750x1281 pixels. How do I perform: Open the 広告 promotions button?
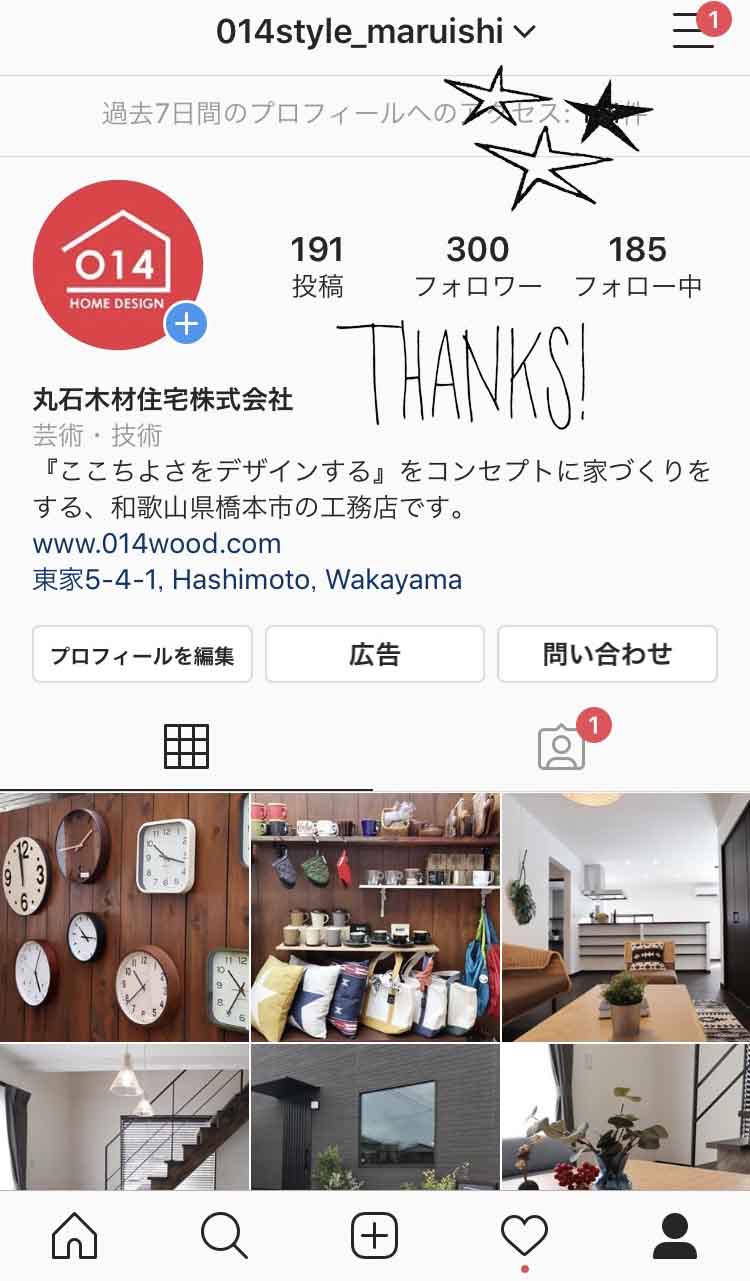pyautogui.click(x=375, y=655)
